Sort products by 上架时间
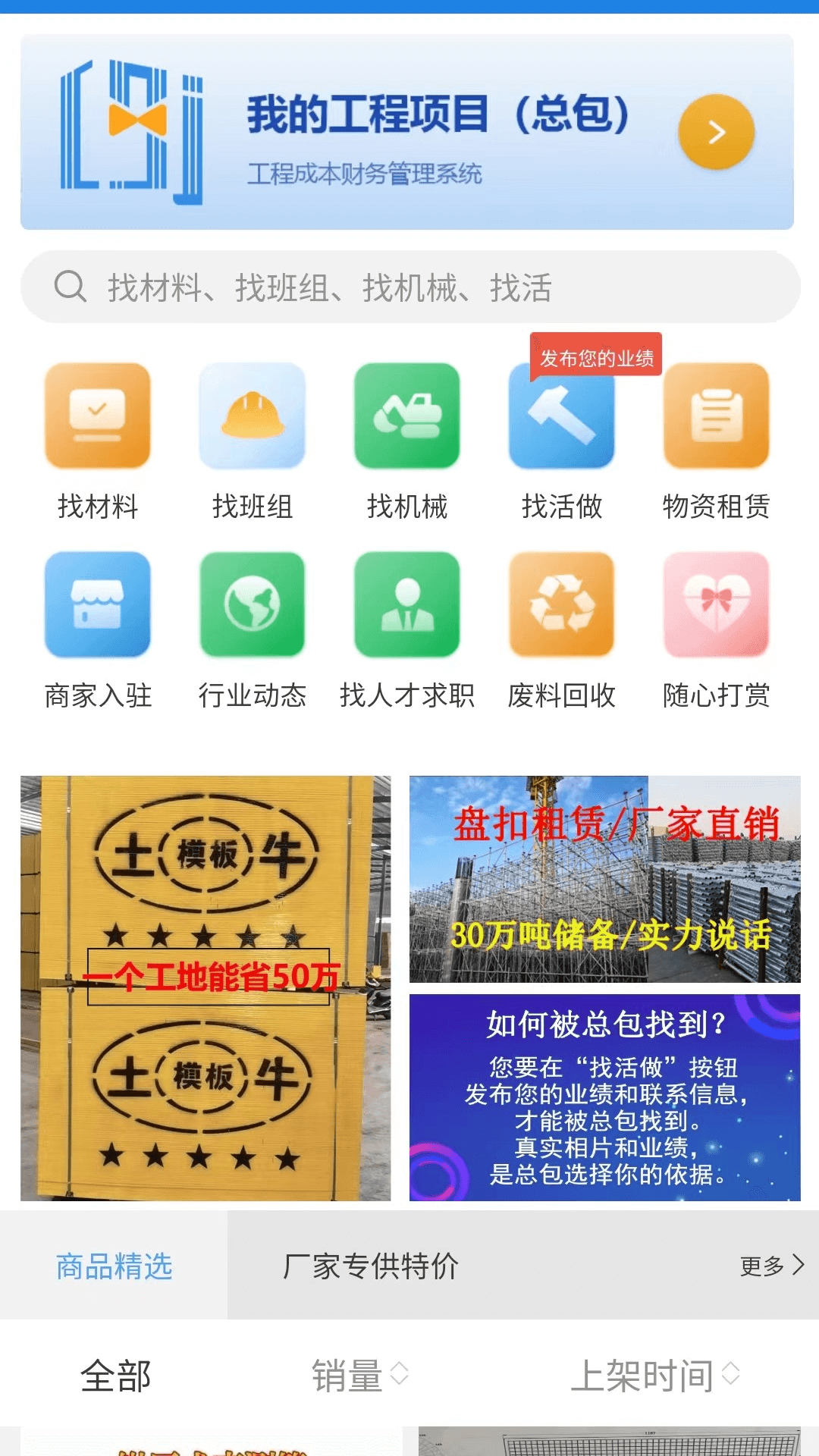Screen dimensions: 819x1456 tap(654, 1375)
